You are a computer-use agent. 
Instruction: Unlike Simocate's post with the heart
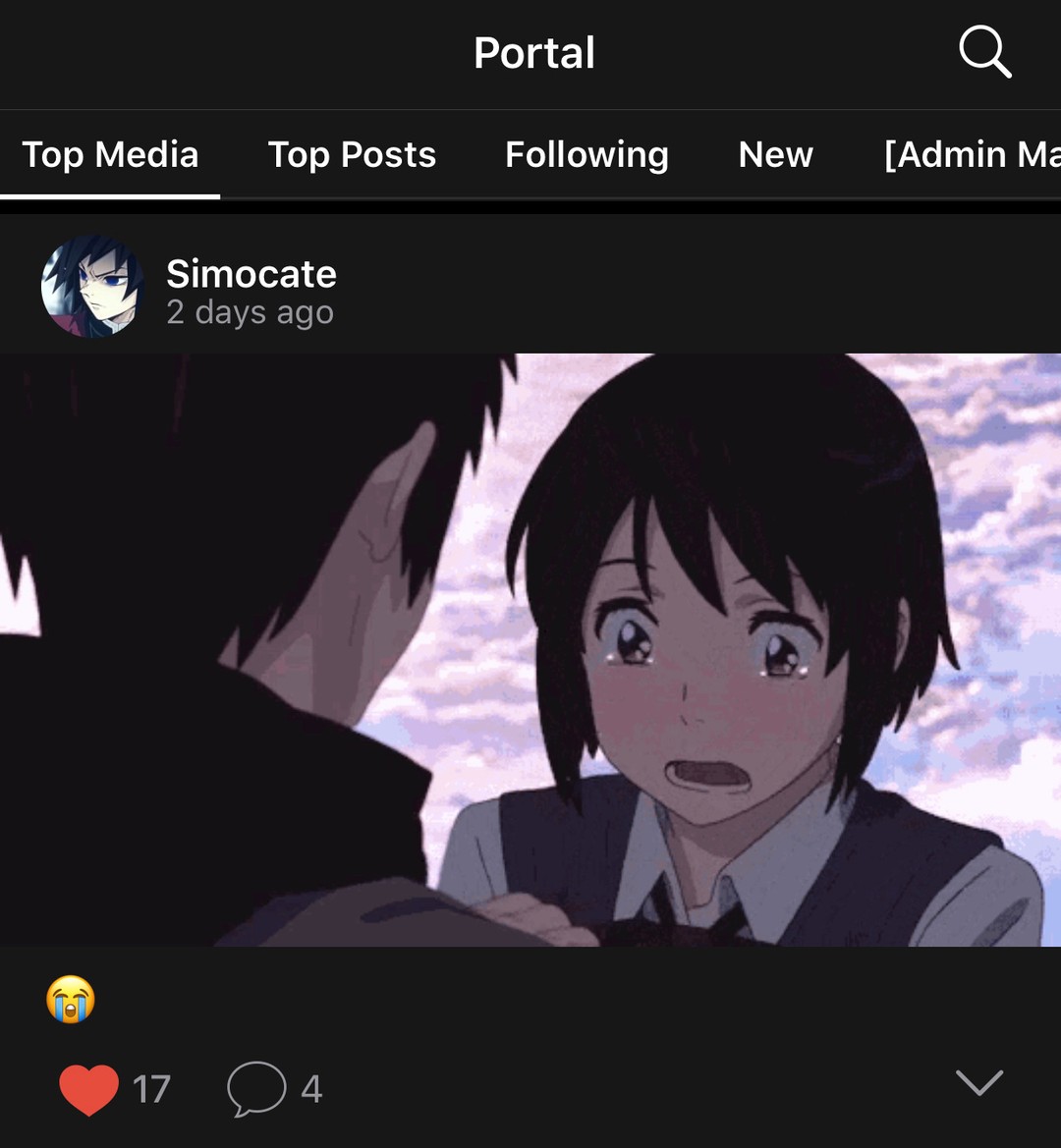point(88,1088)
